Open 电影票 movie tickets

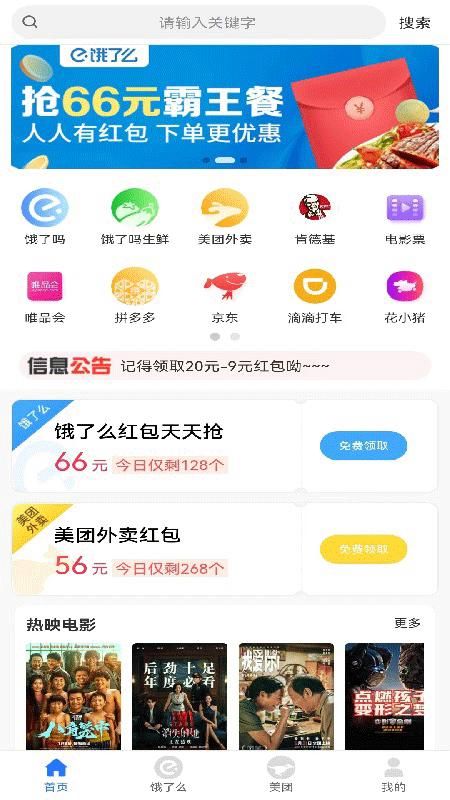coord(405,217)
